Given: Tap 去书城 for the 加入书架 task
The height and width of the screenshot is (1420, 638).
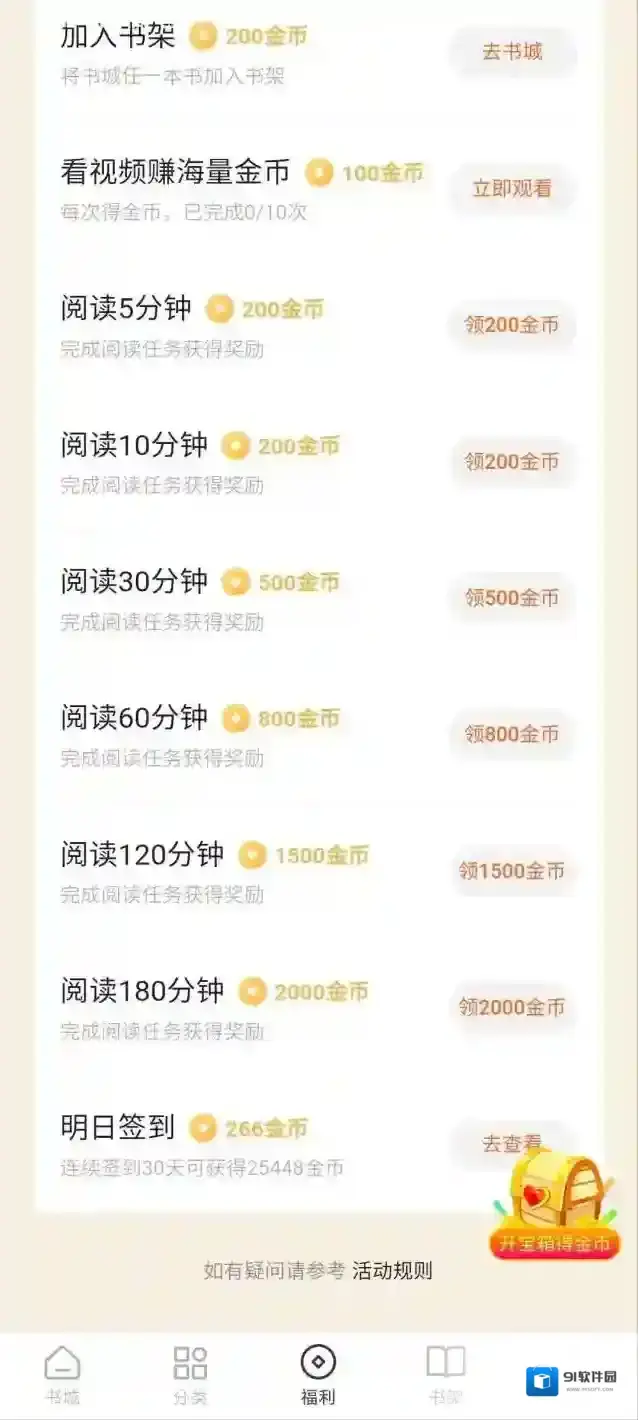Looking at the screenshot, I should click(x=512, y=52).
